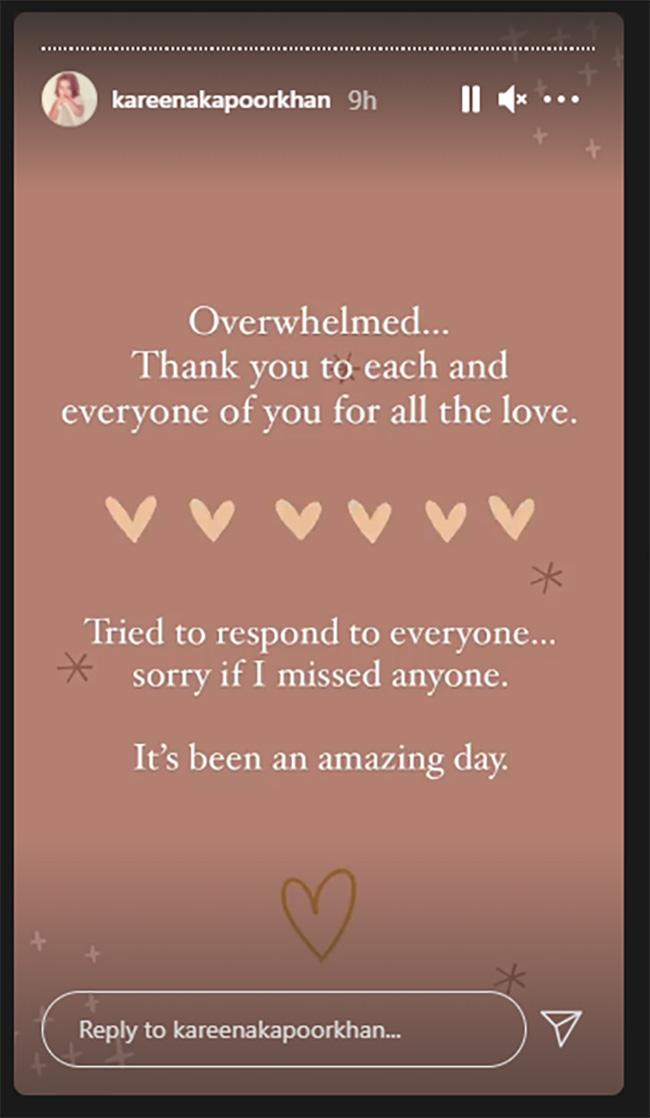Pause the story playback

coord(470,99)
